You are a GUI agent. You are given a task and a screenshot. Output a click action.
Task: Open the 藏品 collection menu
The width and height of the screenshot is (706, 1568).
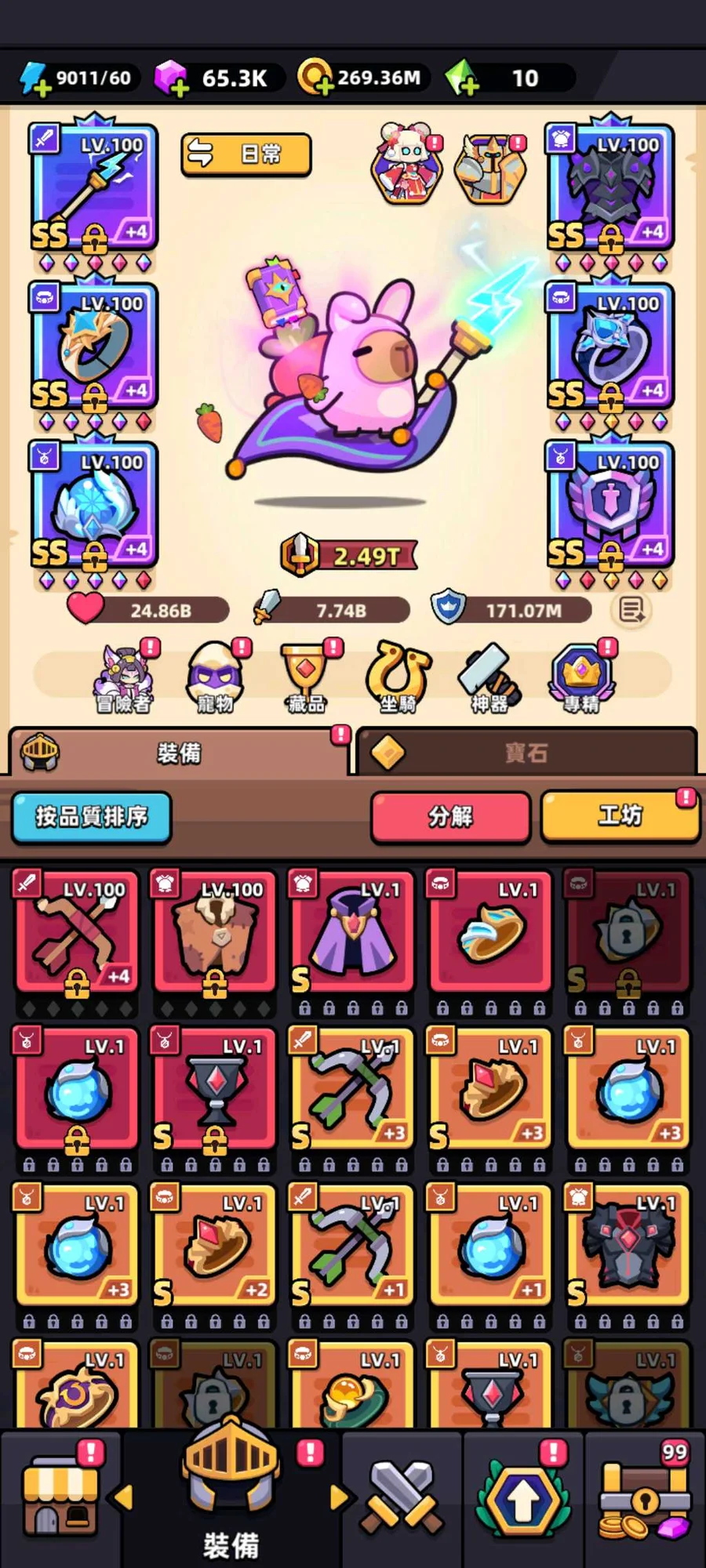[307, 678]
